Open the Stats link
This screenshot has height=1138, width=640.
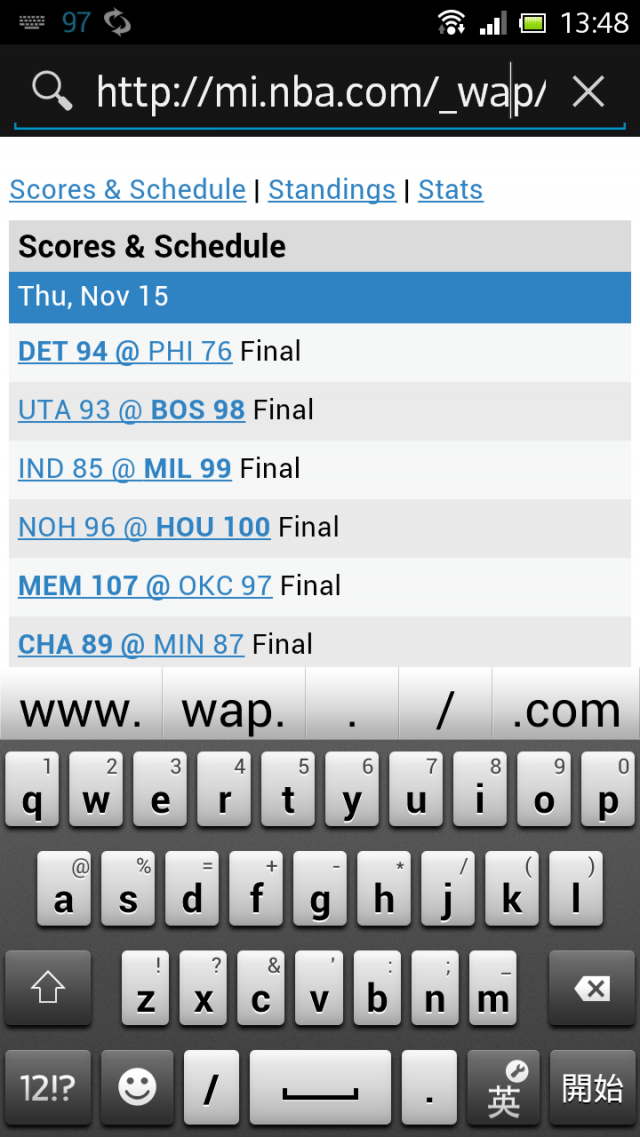pos(450,190)
